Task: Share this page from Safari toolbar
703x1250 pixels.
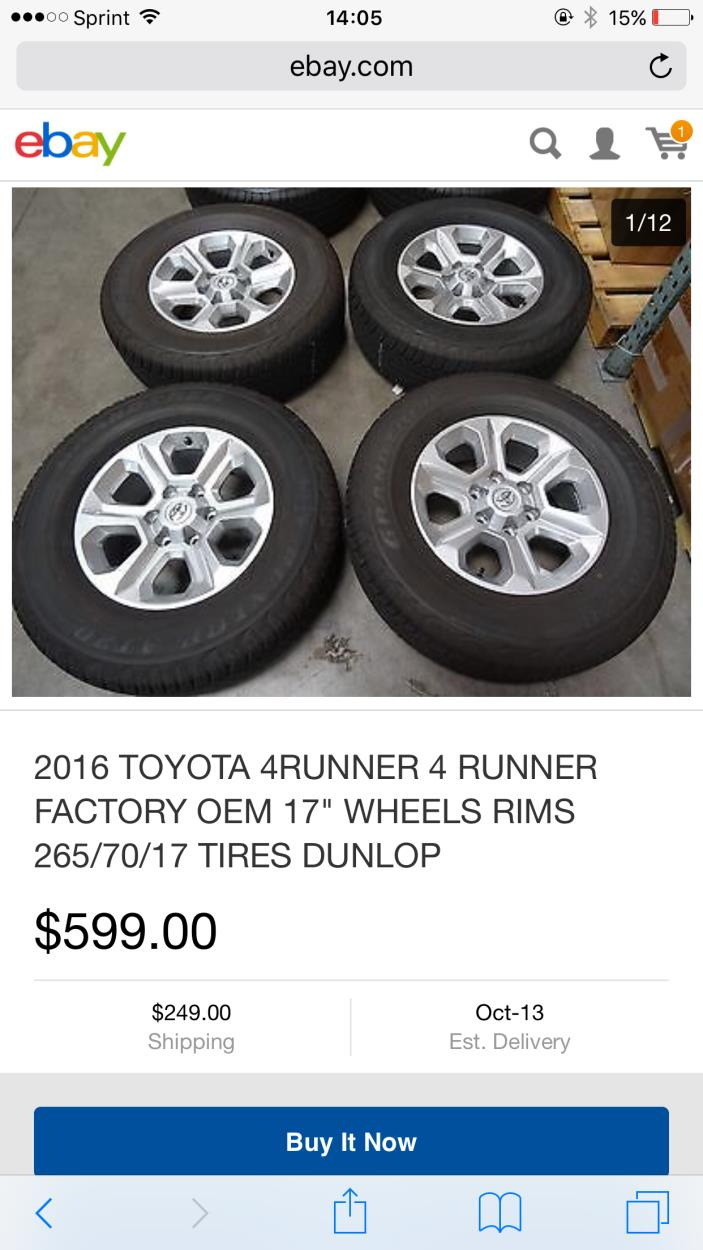Action: 351,1212
